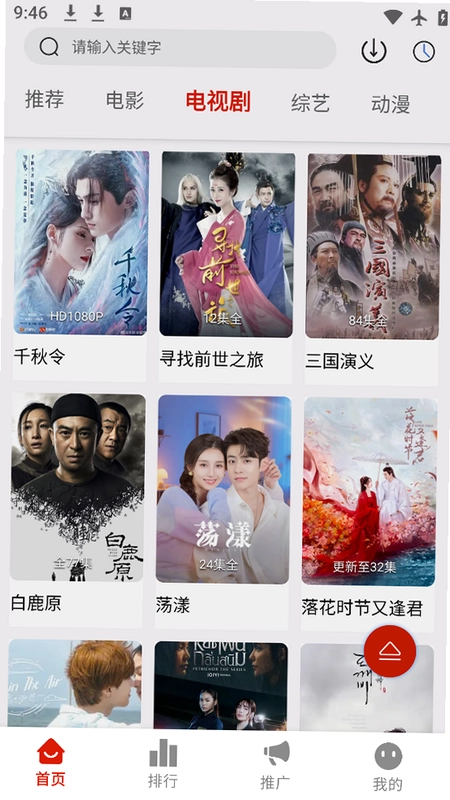Image resolution: width=450 pixels, height=800 pixels.
Task: Tap the red floating back-to-top button
Action: click(x=390, y=651)
